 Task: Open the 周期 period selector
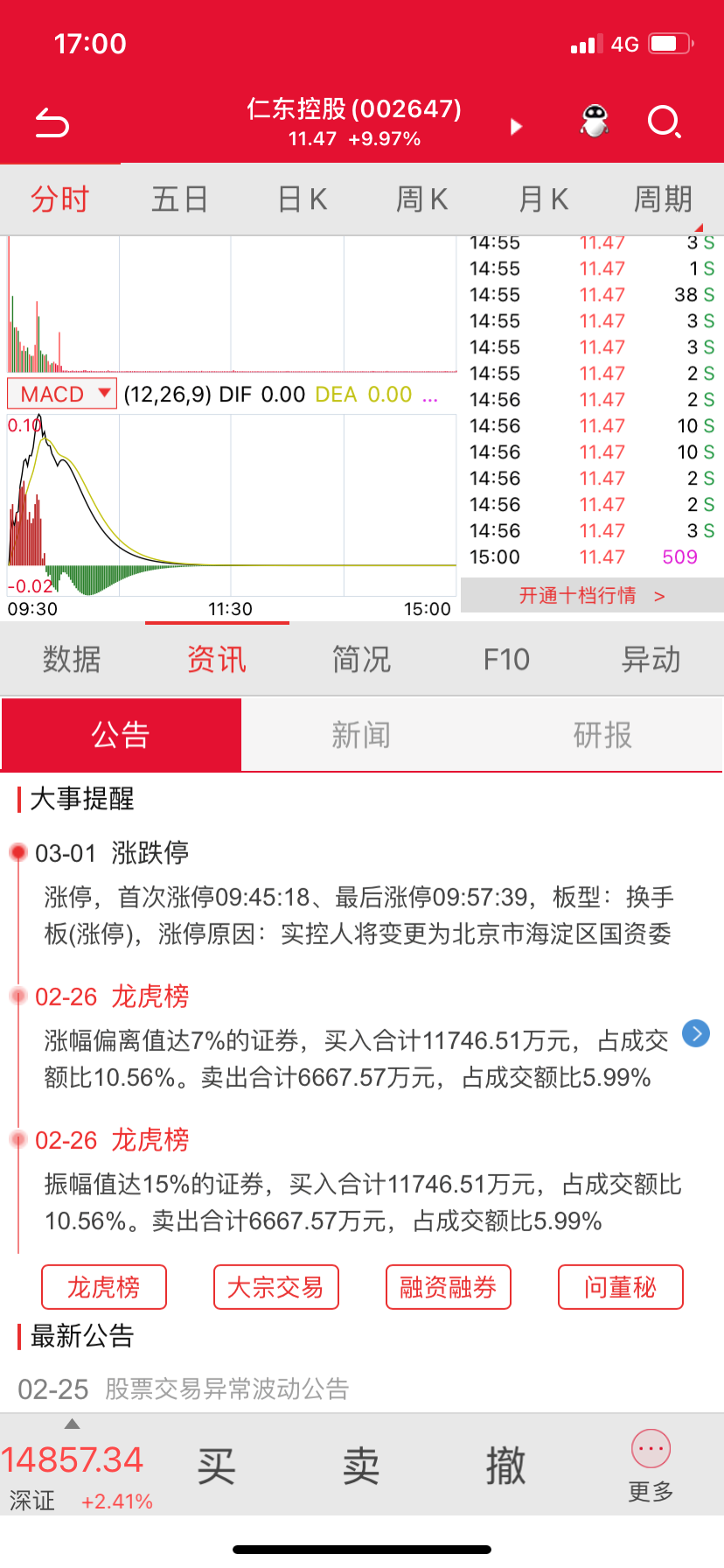663,199
